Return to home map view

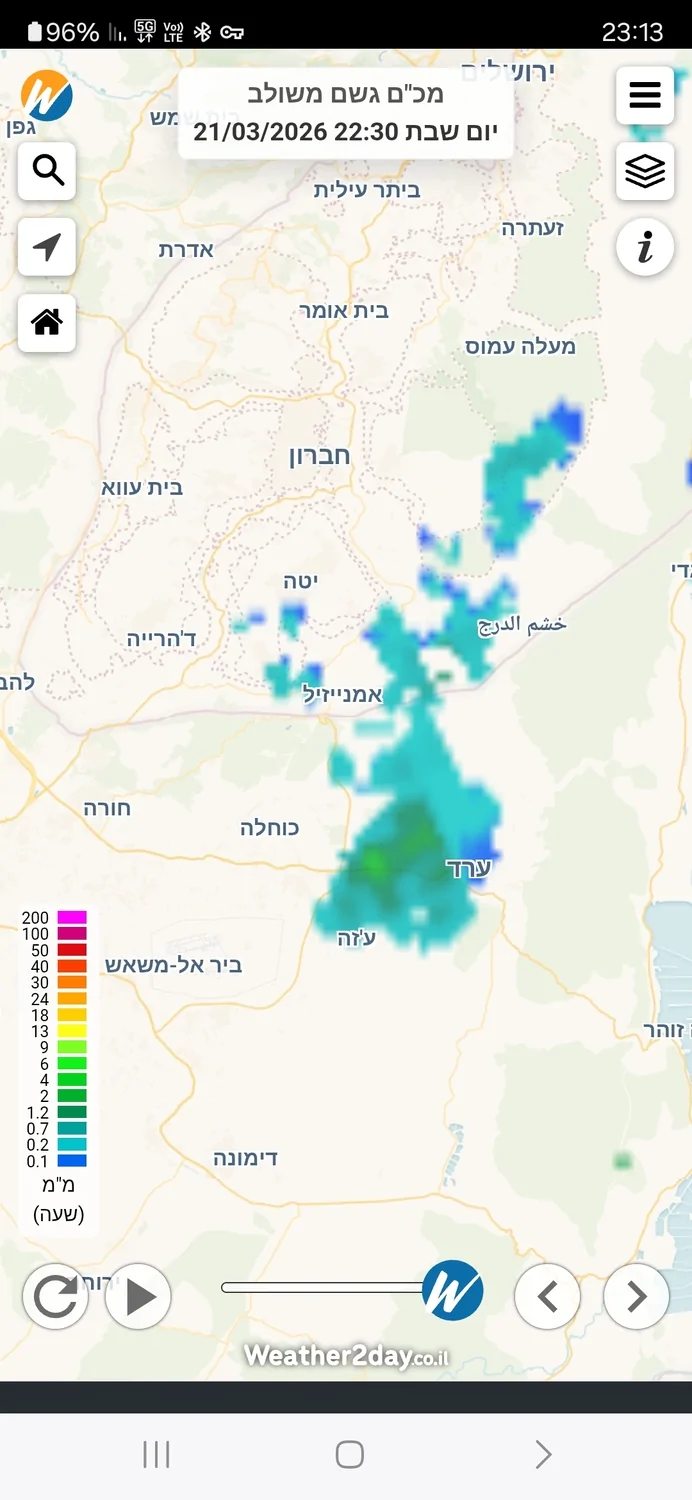[x=47, y=322]
